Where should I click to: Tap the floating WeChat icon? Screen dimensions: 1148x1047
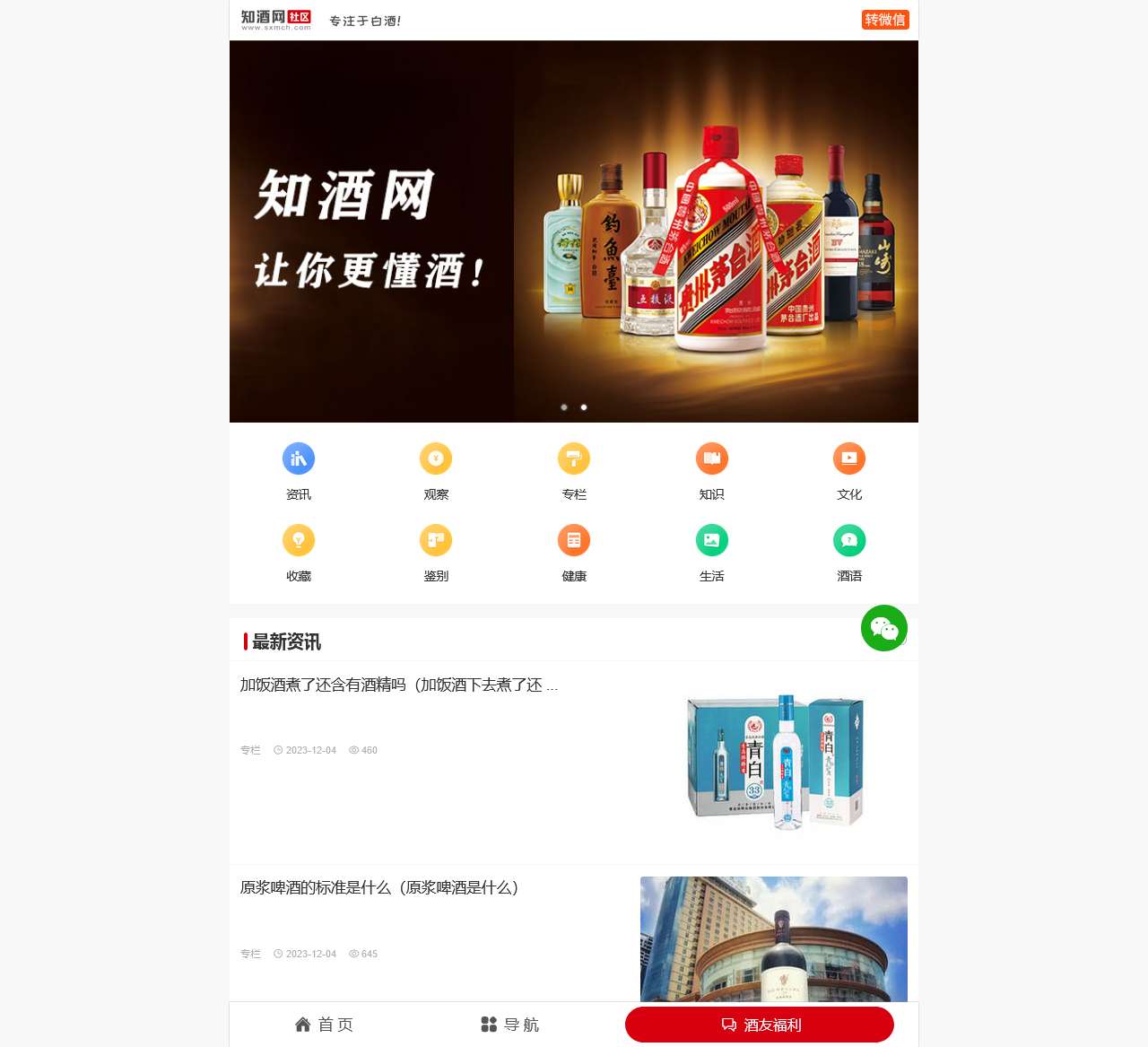click(883, 628)
